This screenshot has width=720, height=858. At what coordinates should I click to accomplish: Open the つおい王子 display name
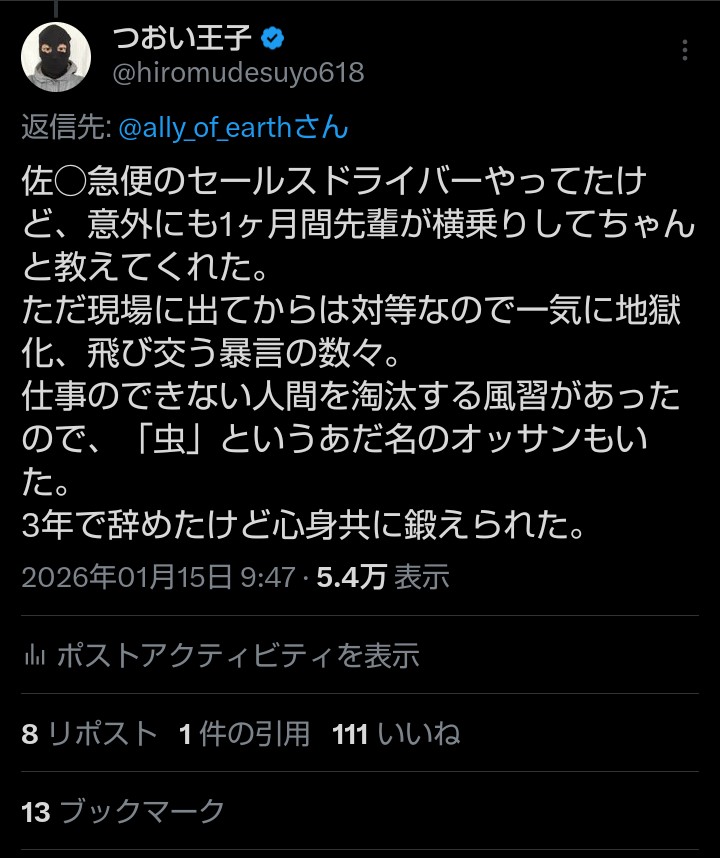182,40
